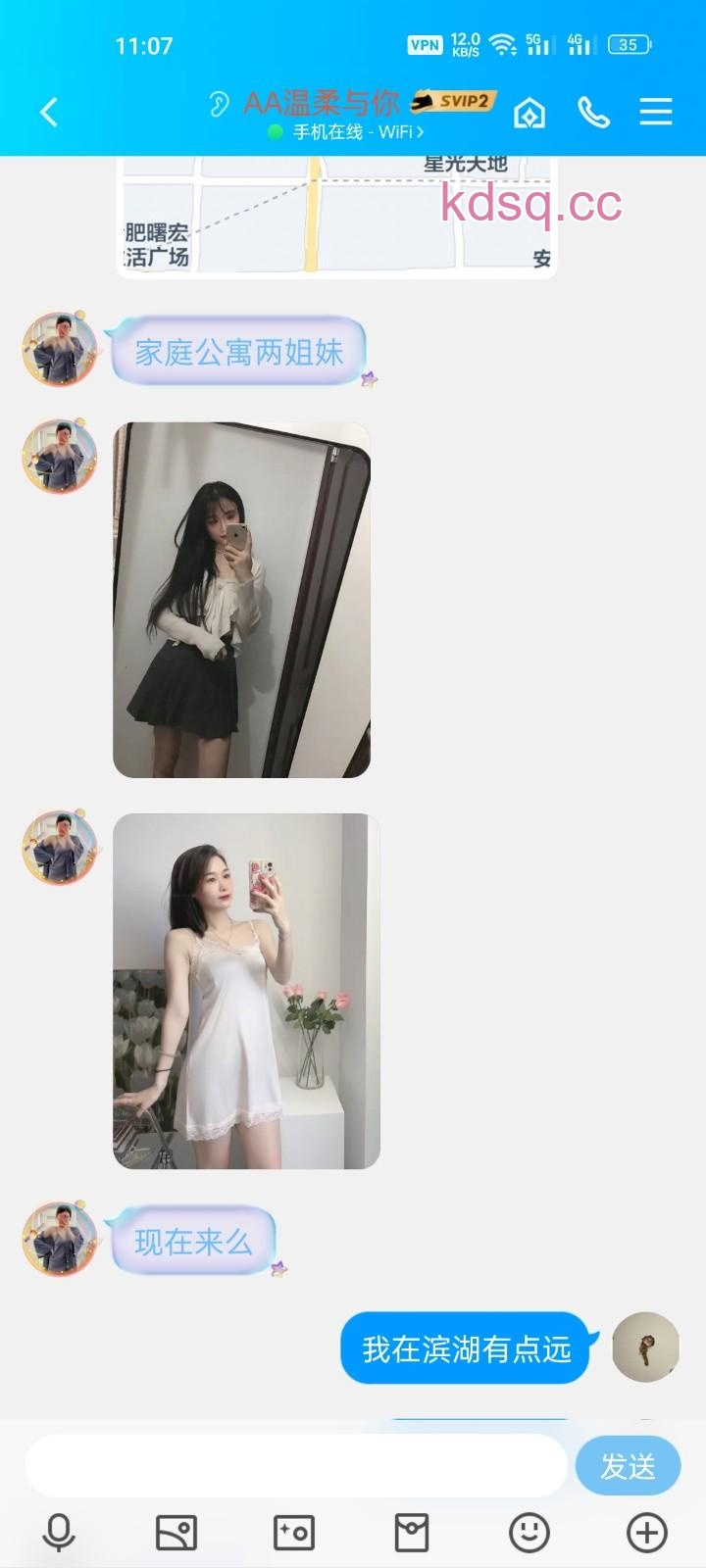Open the photo gallery picker icon
Screen dimensions: 706x1568
(176, 1533)
